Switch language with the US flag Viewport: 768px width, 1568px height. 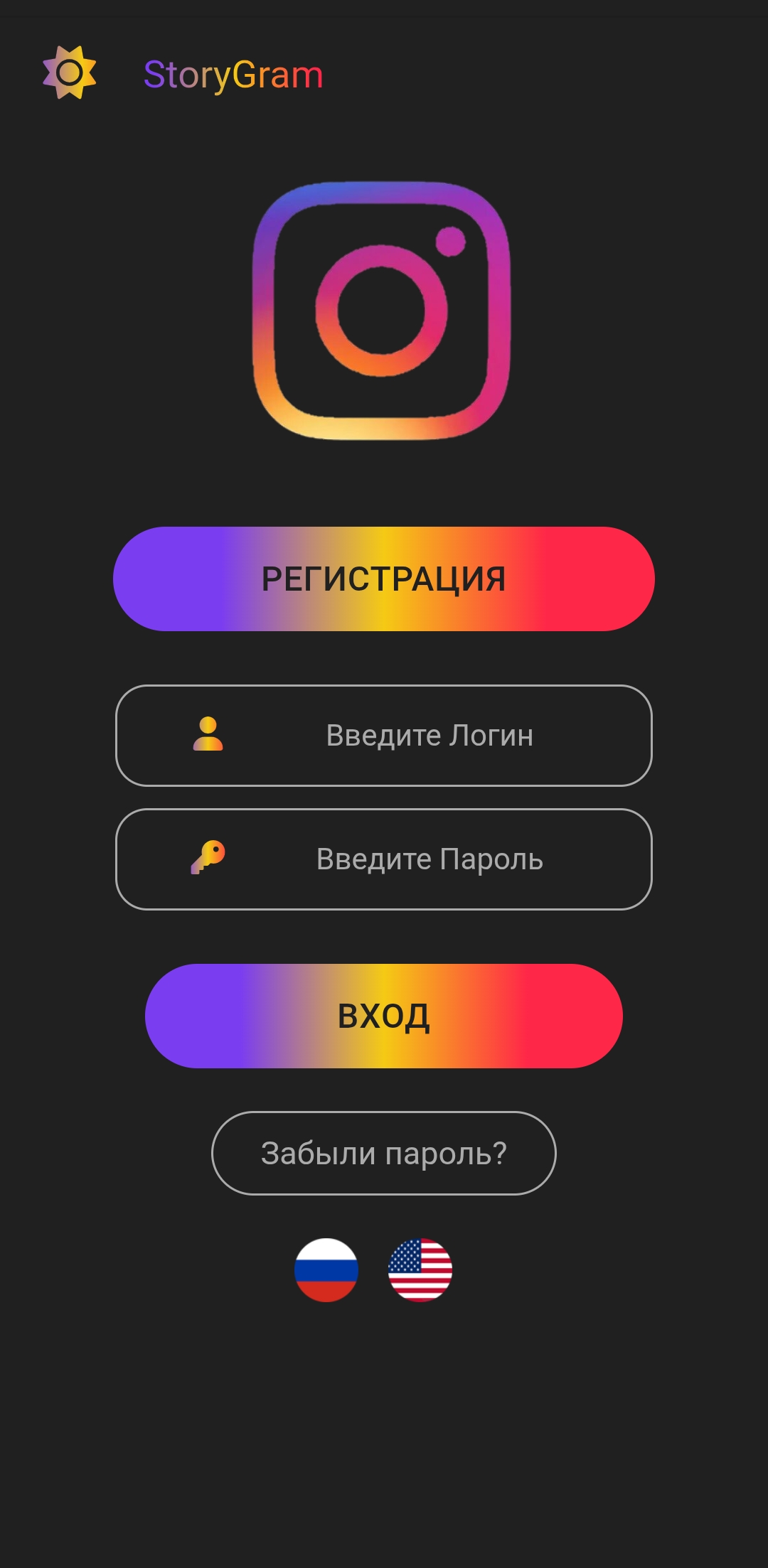tap(420, 1270)
